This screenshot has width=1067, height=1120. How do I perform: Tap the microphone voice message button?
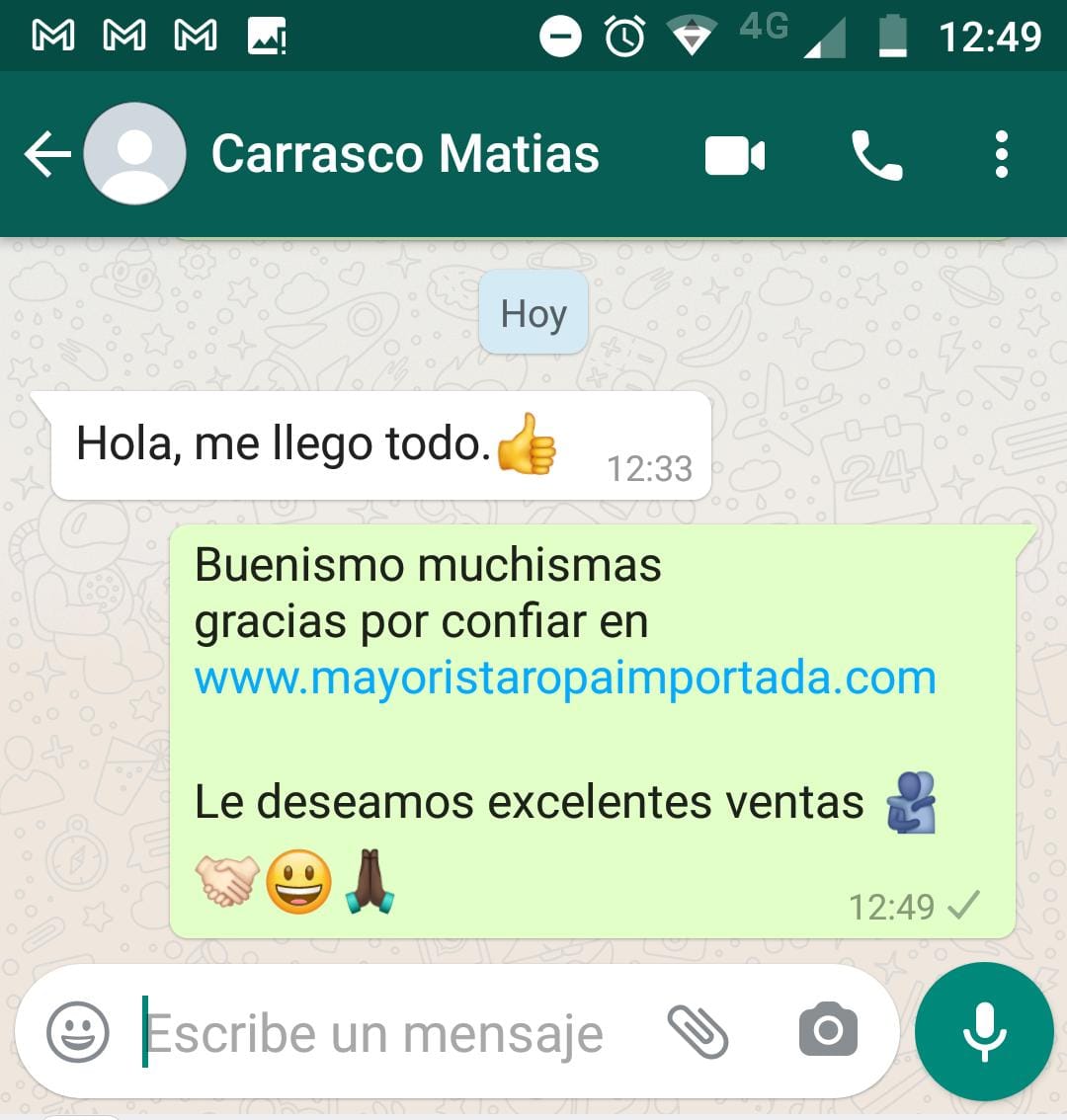click(984, 1031)
